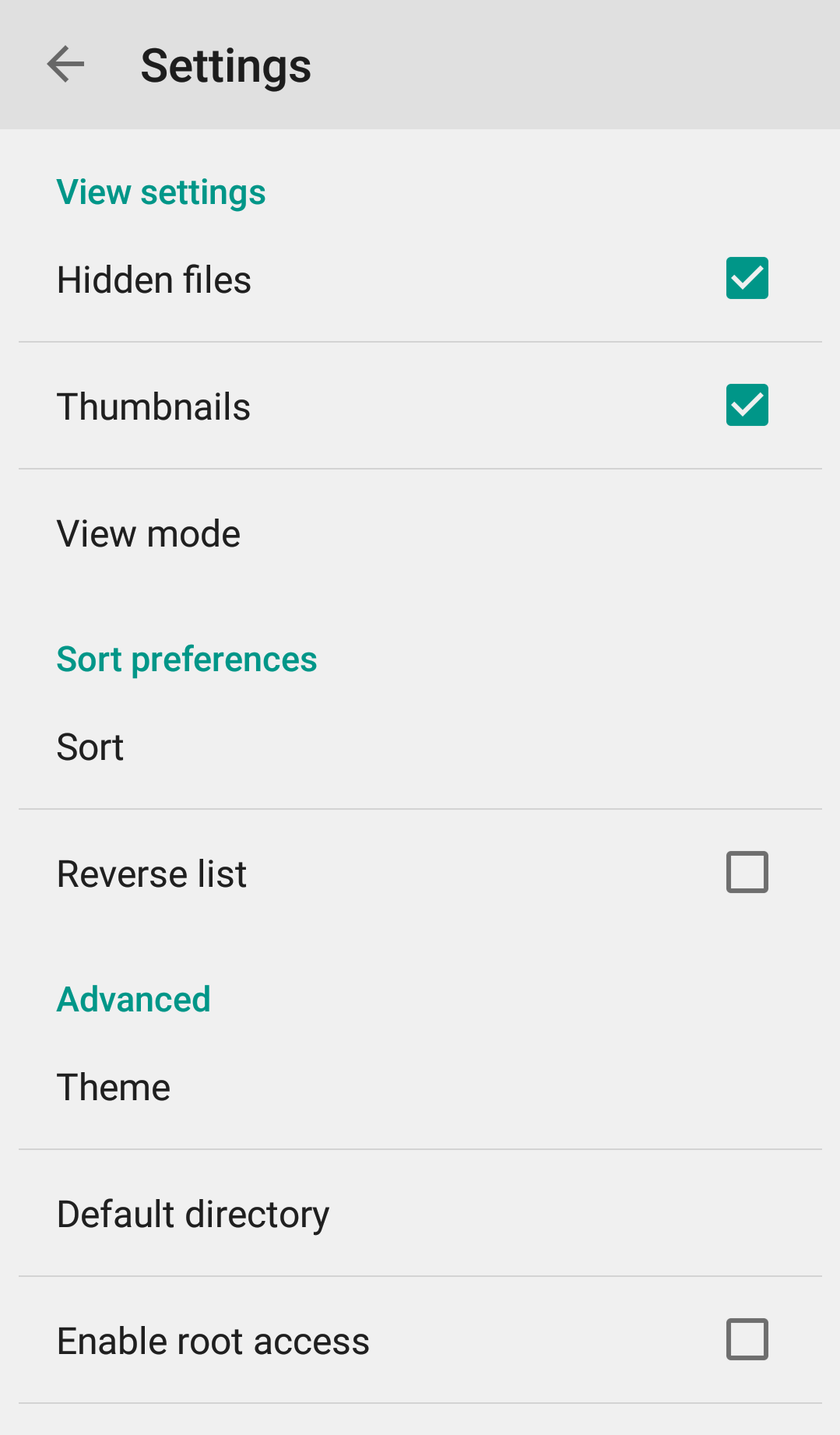Check the Enable root access box

[747, 1339]
